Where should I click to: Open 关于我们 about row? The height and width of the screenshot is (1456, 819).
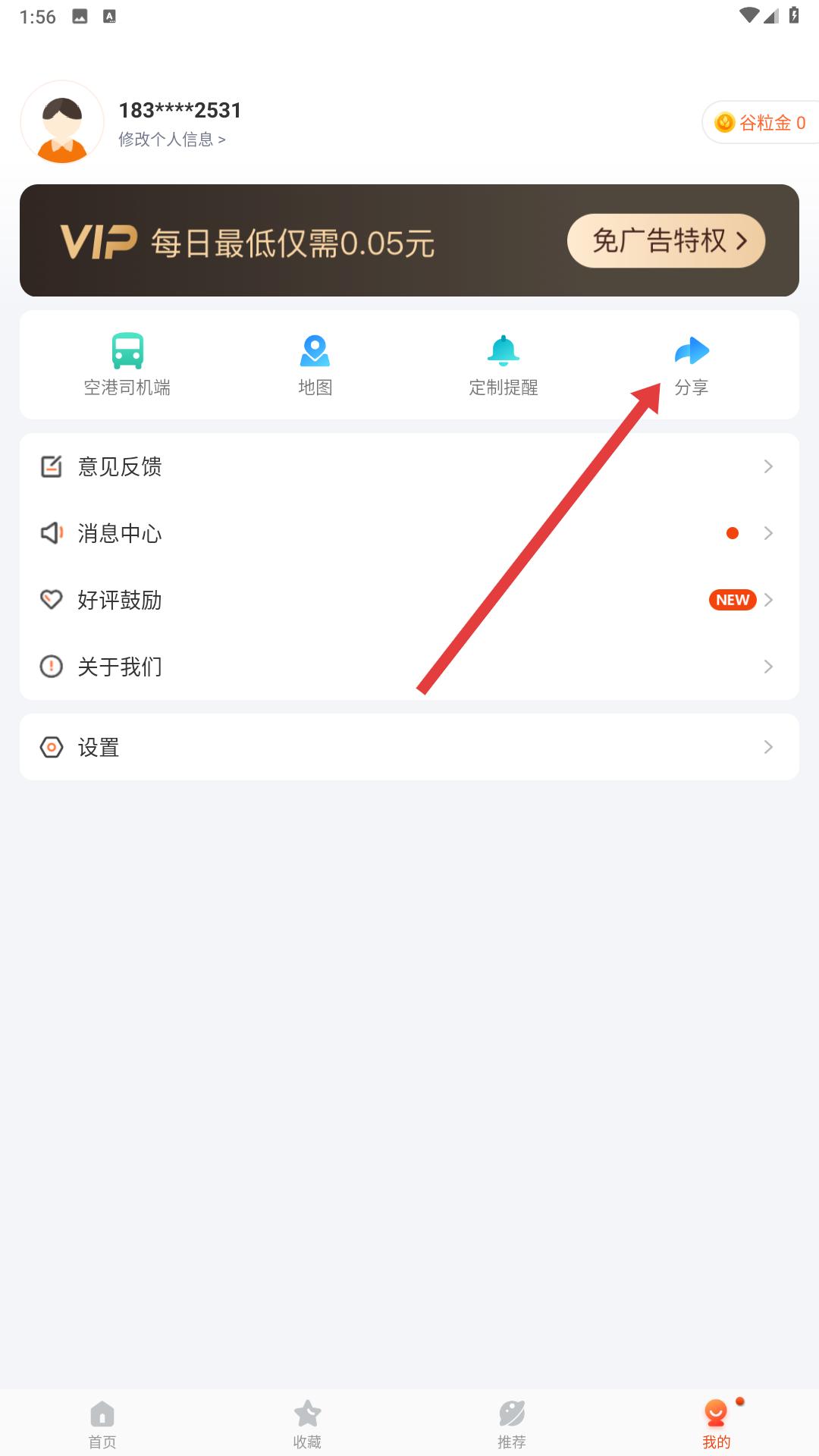tap(409, 667)
